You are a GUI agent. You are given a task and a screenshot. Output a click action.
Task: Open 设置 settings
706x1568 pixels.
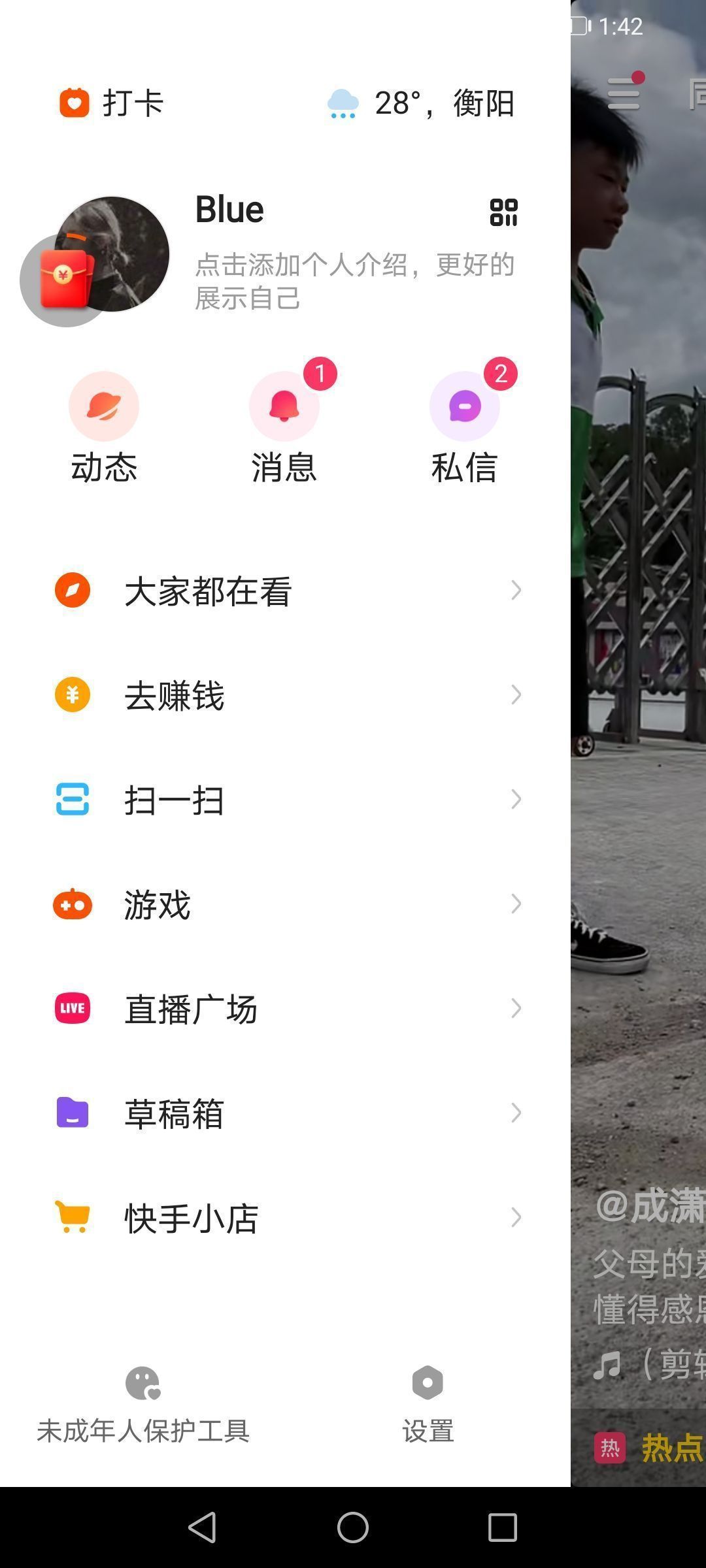[x=428, y=1405]
